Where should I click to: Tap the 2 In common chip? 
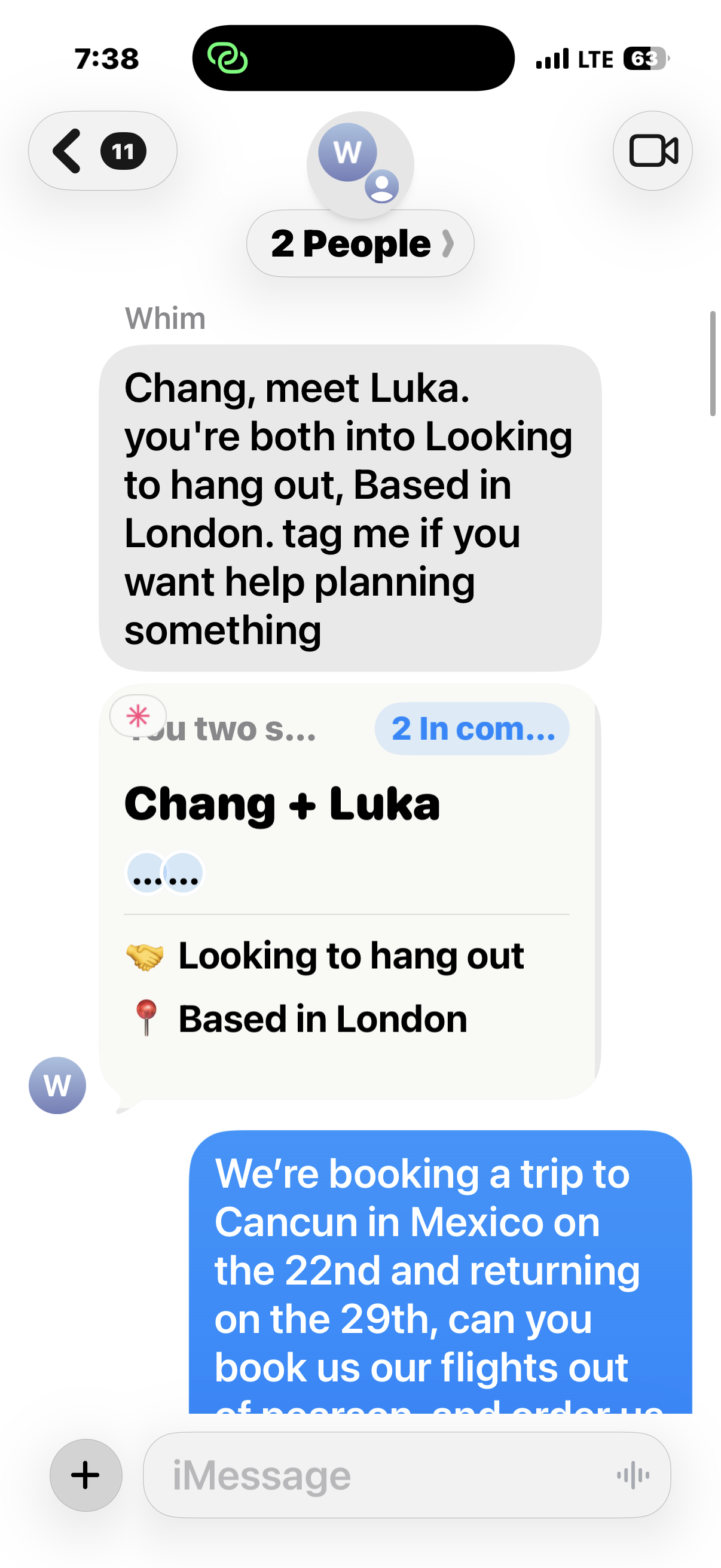(x=472, y=728)
